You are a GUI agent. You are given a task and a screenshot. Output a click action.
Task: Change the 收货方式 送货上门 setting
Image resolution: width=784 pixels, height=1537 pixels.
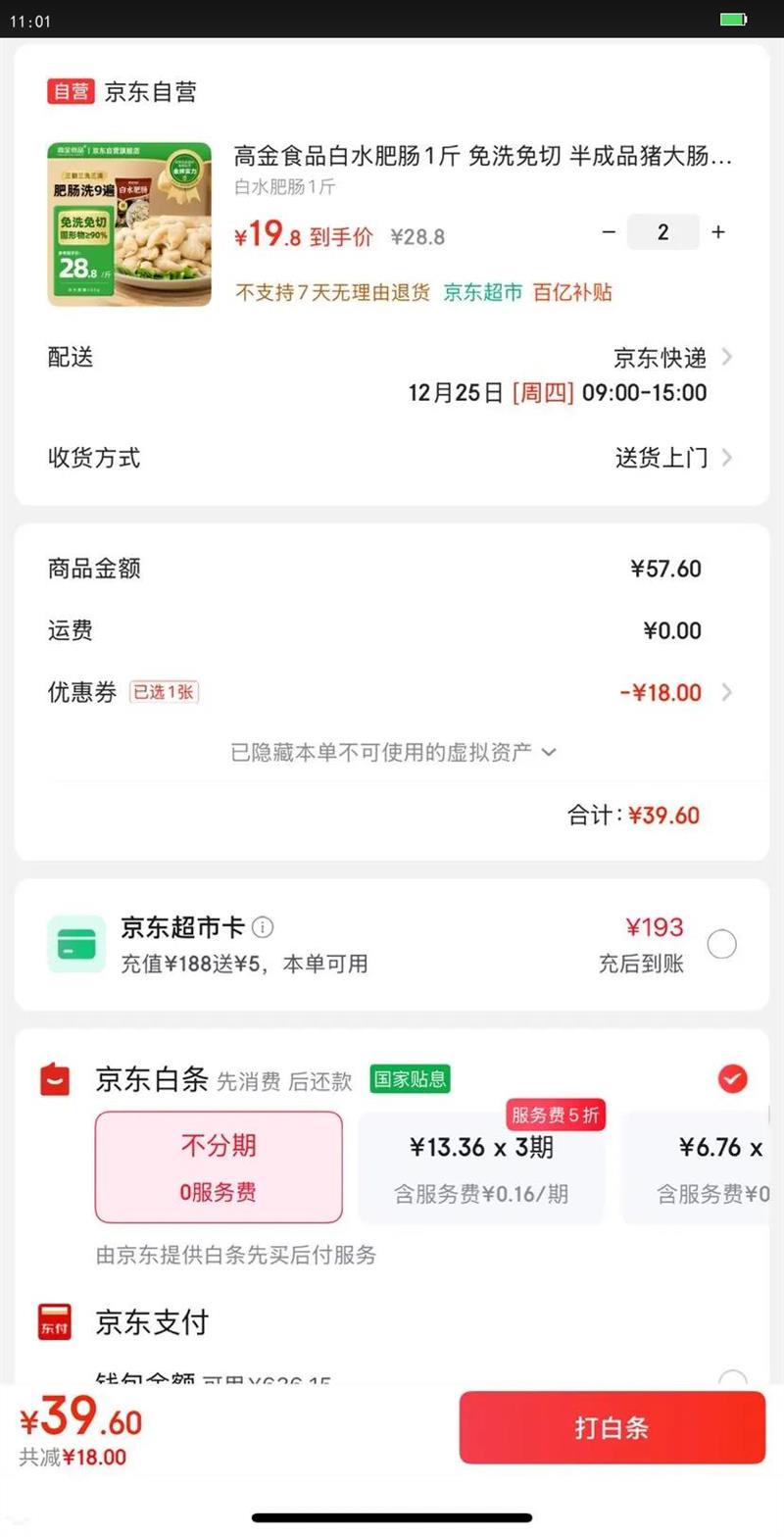click(x=672, y=458)
